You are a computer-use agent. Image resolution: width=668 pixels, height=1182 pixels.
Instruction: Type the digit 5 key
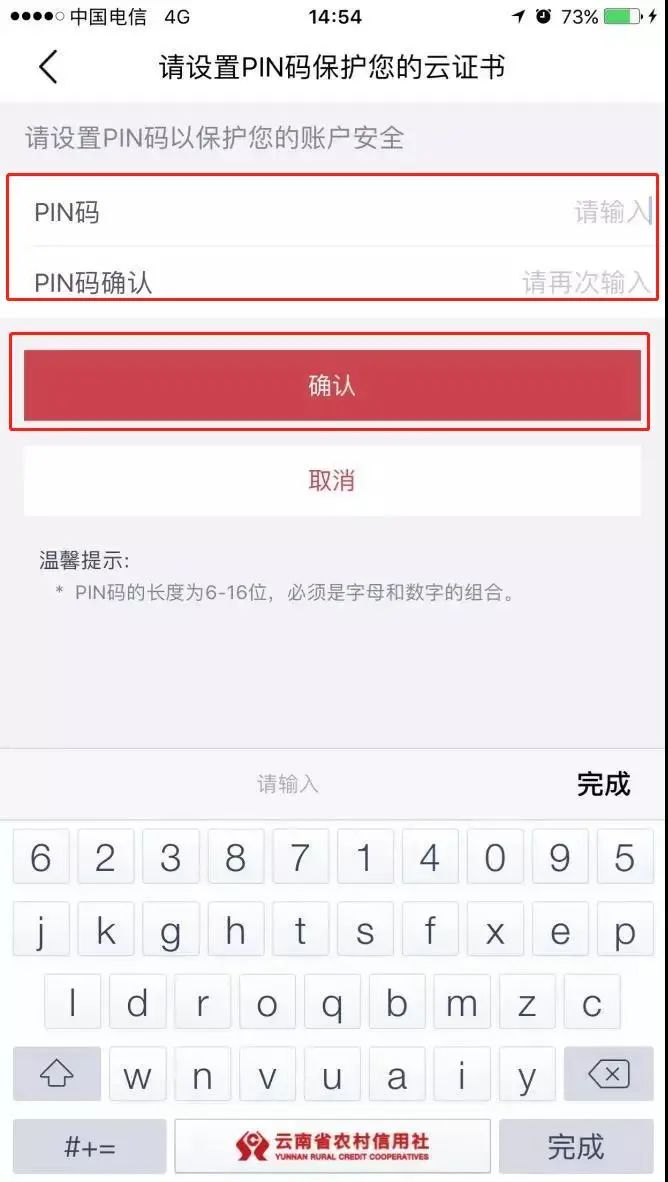click(625, 858)
